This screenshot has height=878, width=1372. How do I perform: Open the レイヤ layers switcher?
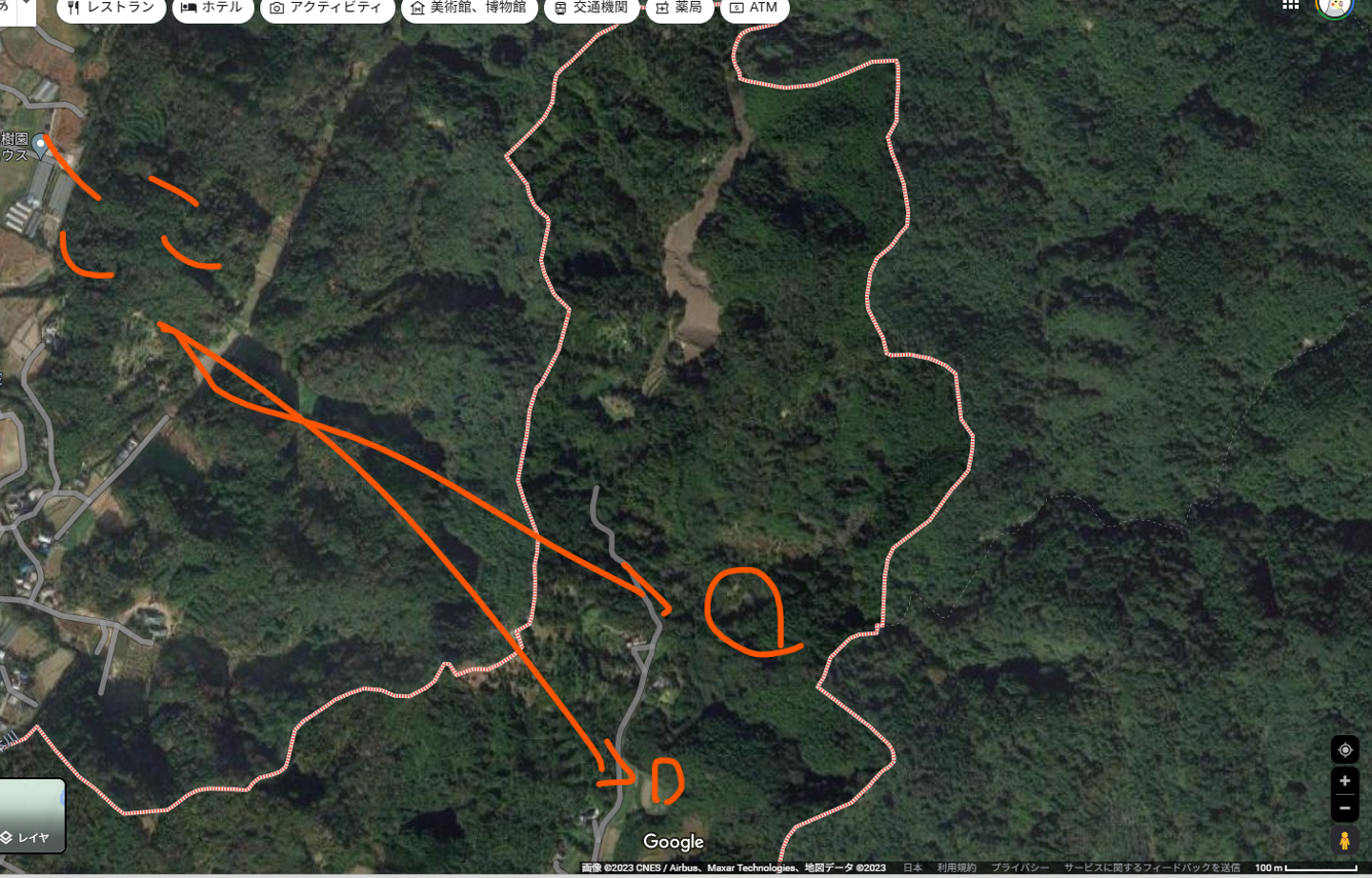pos(32,816)
